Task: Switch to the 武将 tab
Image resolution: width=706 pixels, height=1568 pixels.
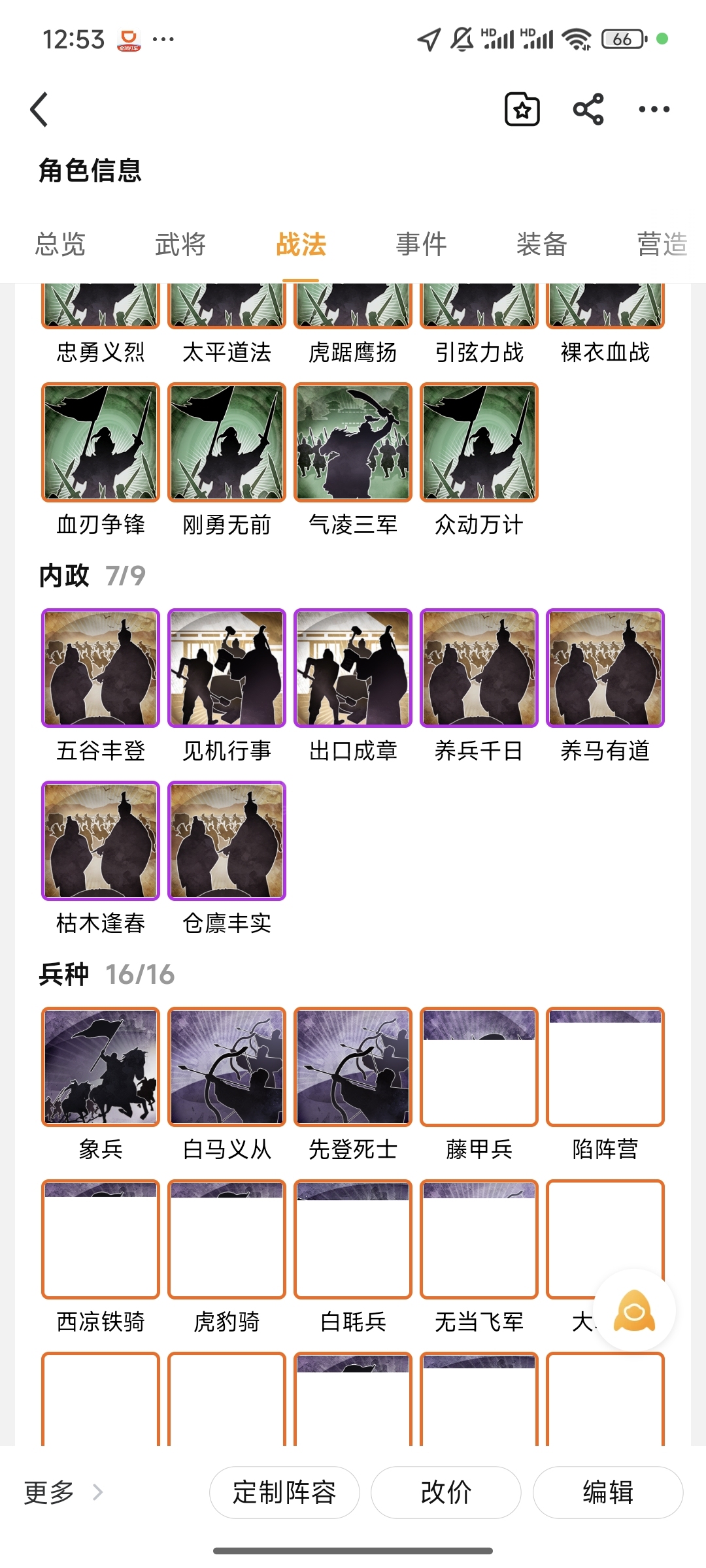Action: [180, 244]
